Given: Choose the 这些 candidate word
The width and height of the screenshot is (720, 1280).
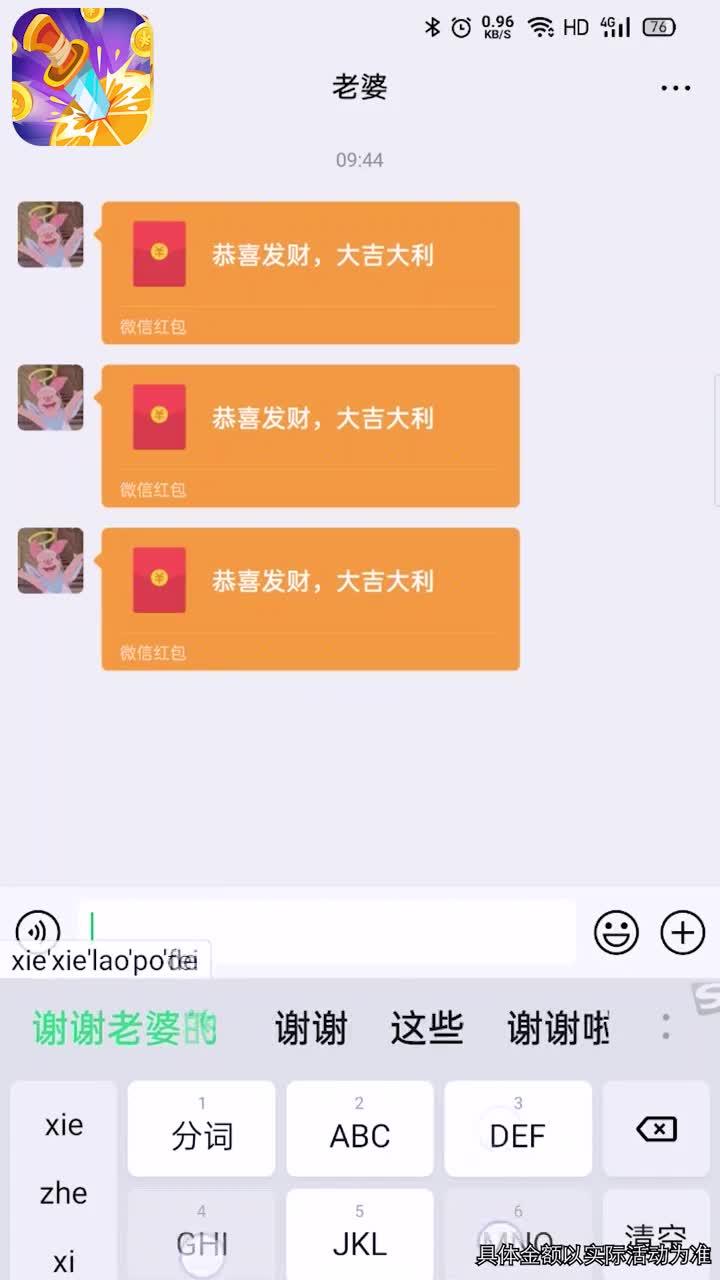Looking at the screenshot, I should click(x=426, y=1028).
